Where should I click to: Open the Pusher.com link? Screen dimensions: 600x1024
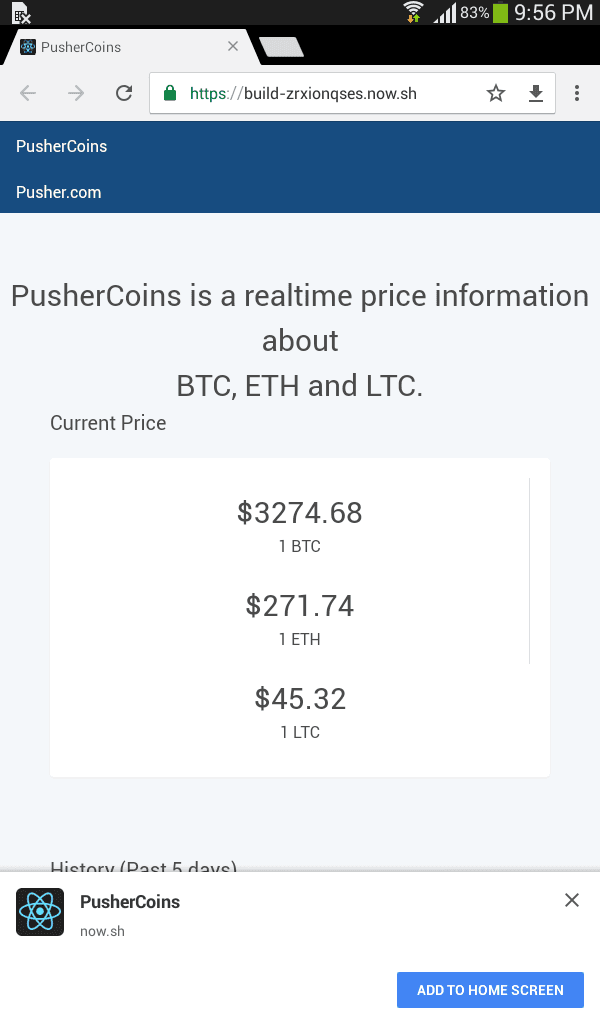point(58,192)
